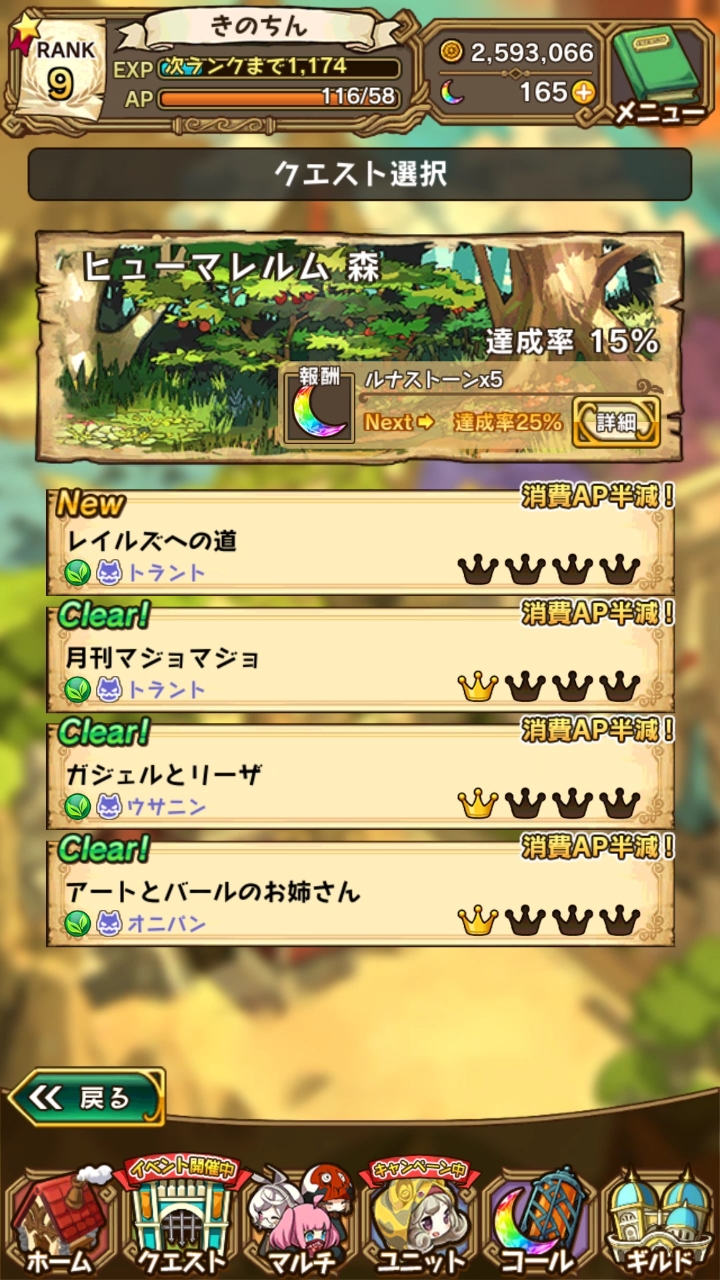Open 詳細 details for forest rewards

tap(616, 422)
